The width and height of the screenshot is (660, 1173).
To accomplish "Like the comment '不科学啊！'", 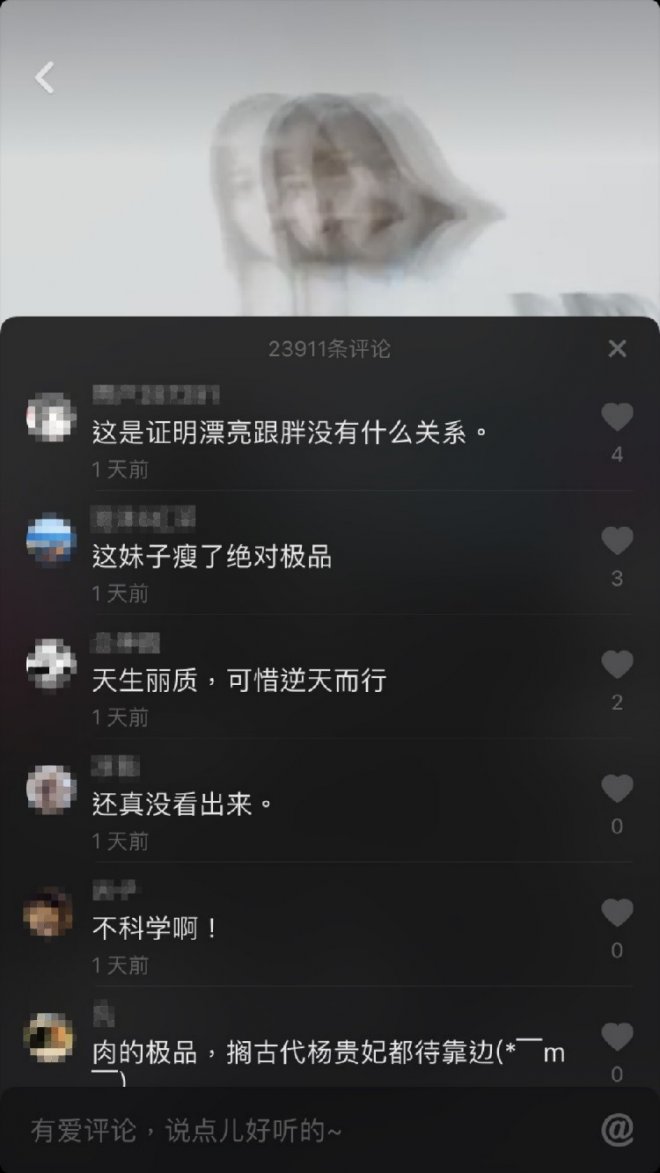I will pos(617,914).
